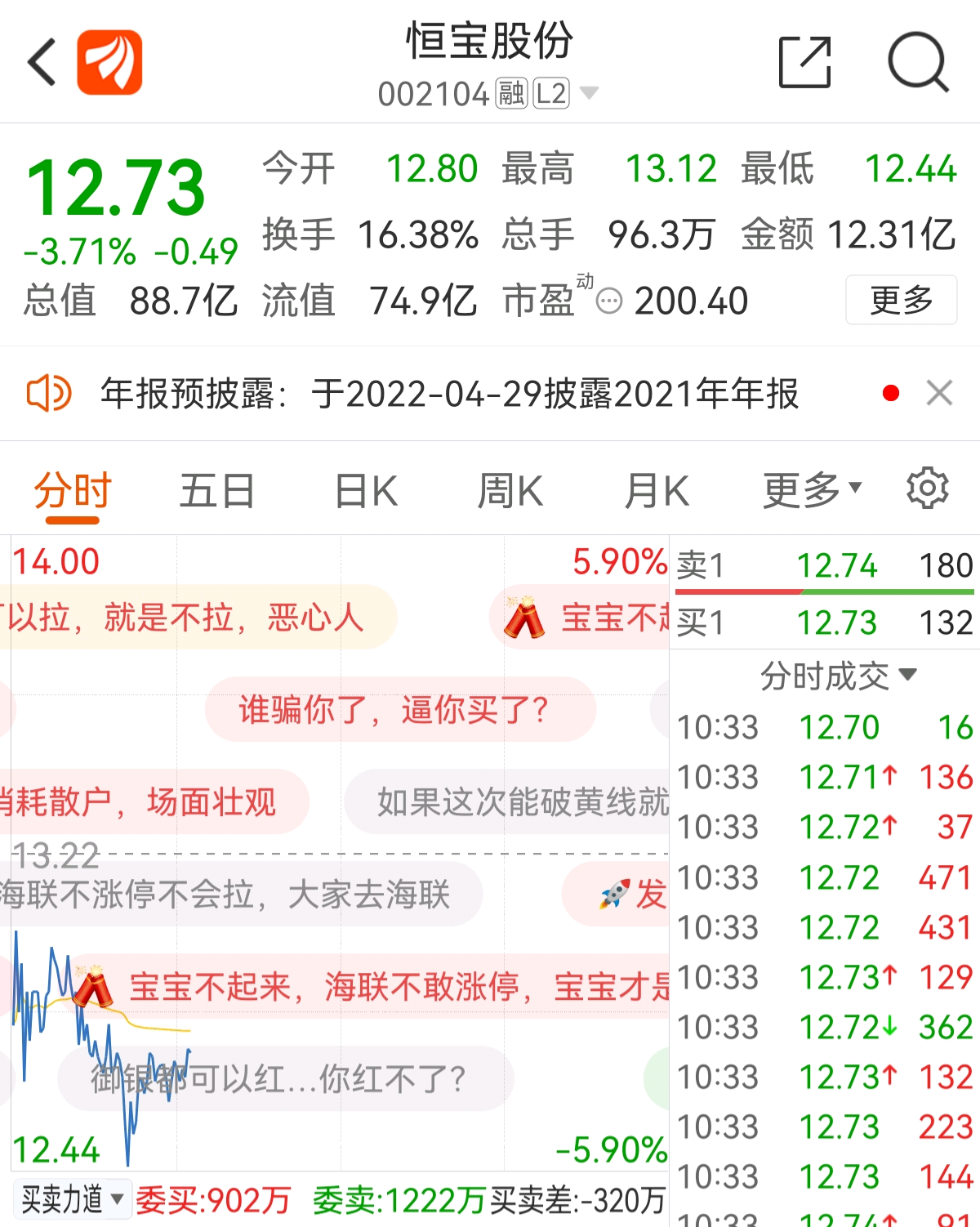Open the search magnifier

tap(918, 62)
